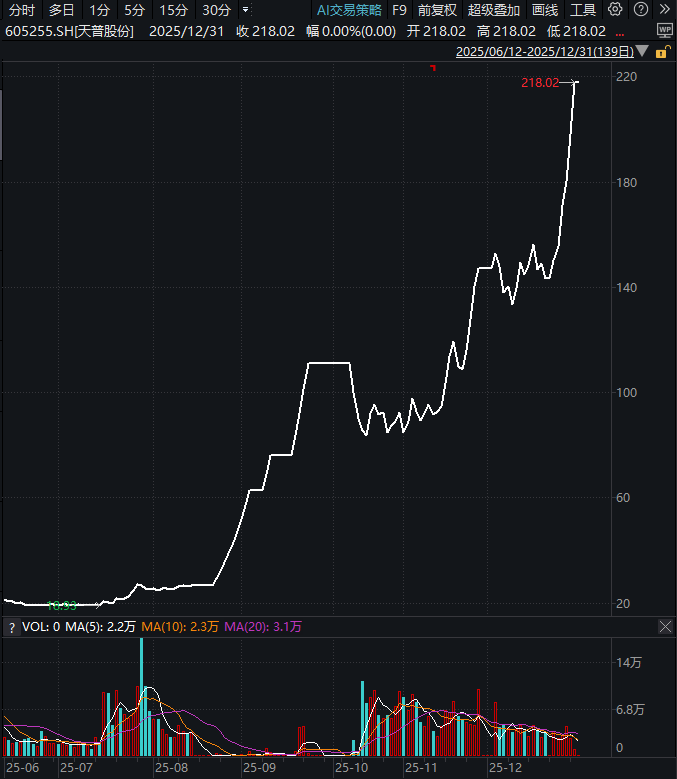This screenshot has width=677, height=779.
Task: Select the 30分 thirty-minute period
Action: tap(215, 10)
